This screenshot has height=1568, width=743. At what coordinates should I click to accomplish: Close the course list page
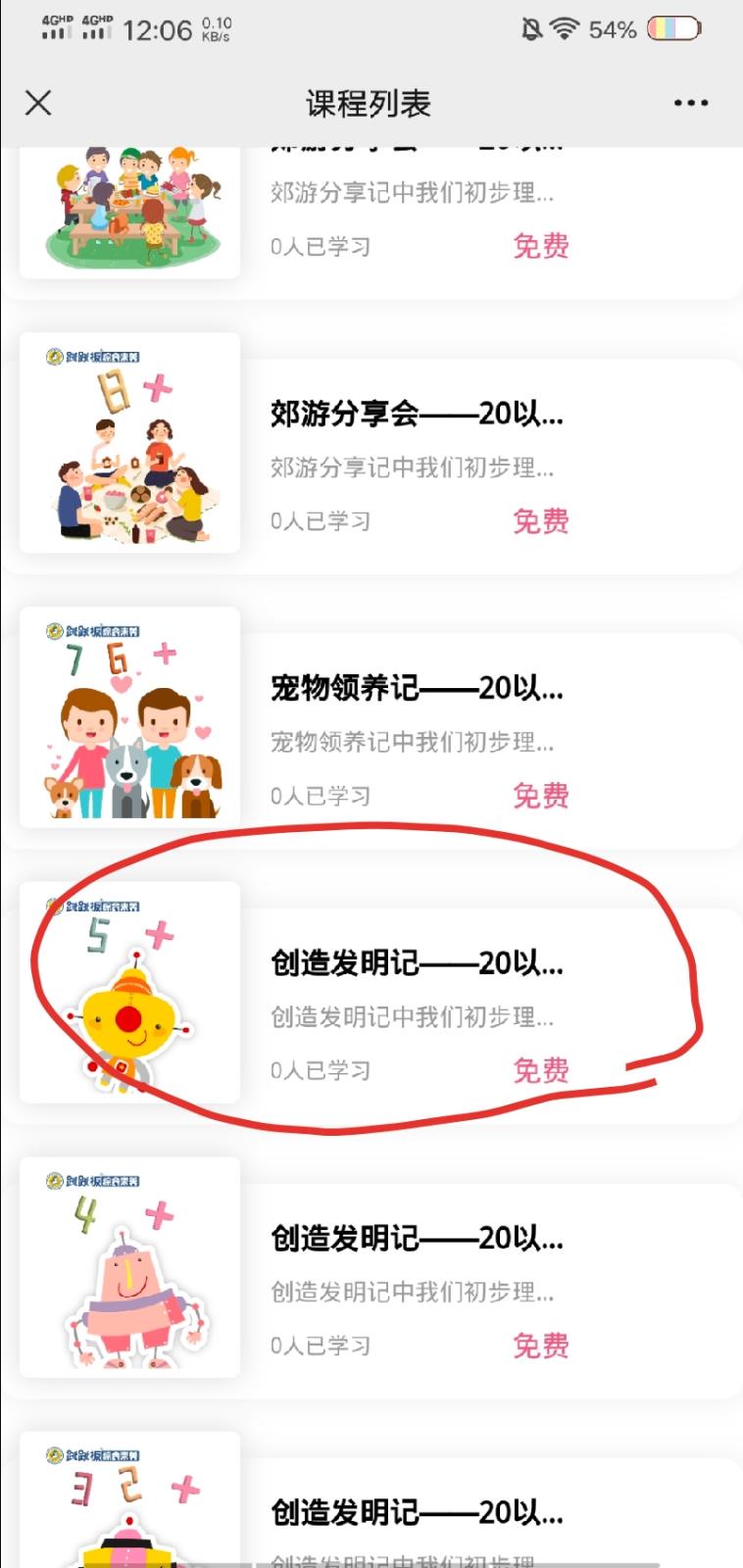coord(38,103)
